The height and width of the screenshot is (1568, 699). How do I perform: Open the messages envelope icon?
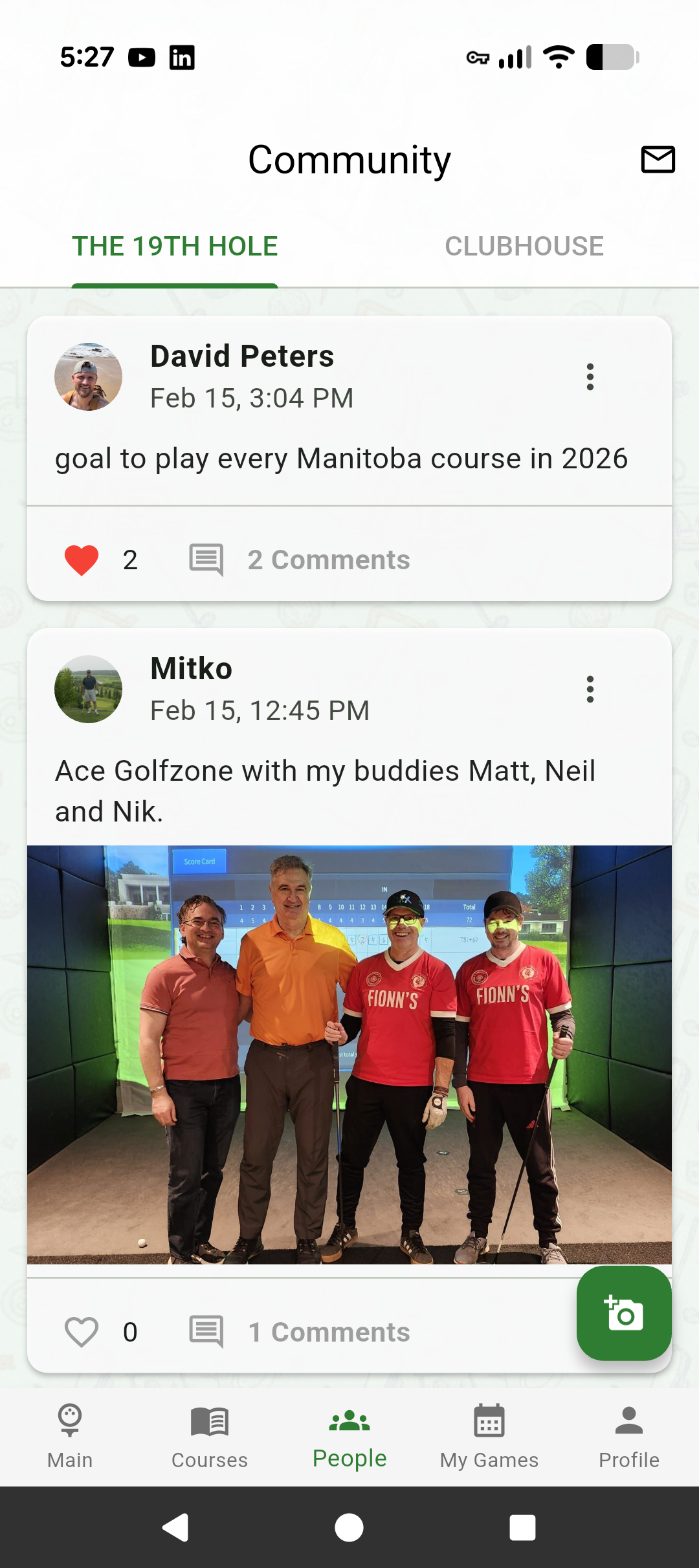pos(658,159)
